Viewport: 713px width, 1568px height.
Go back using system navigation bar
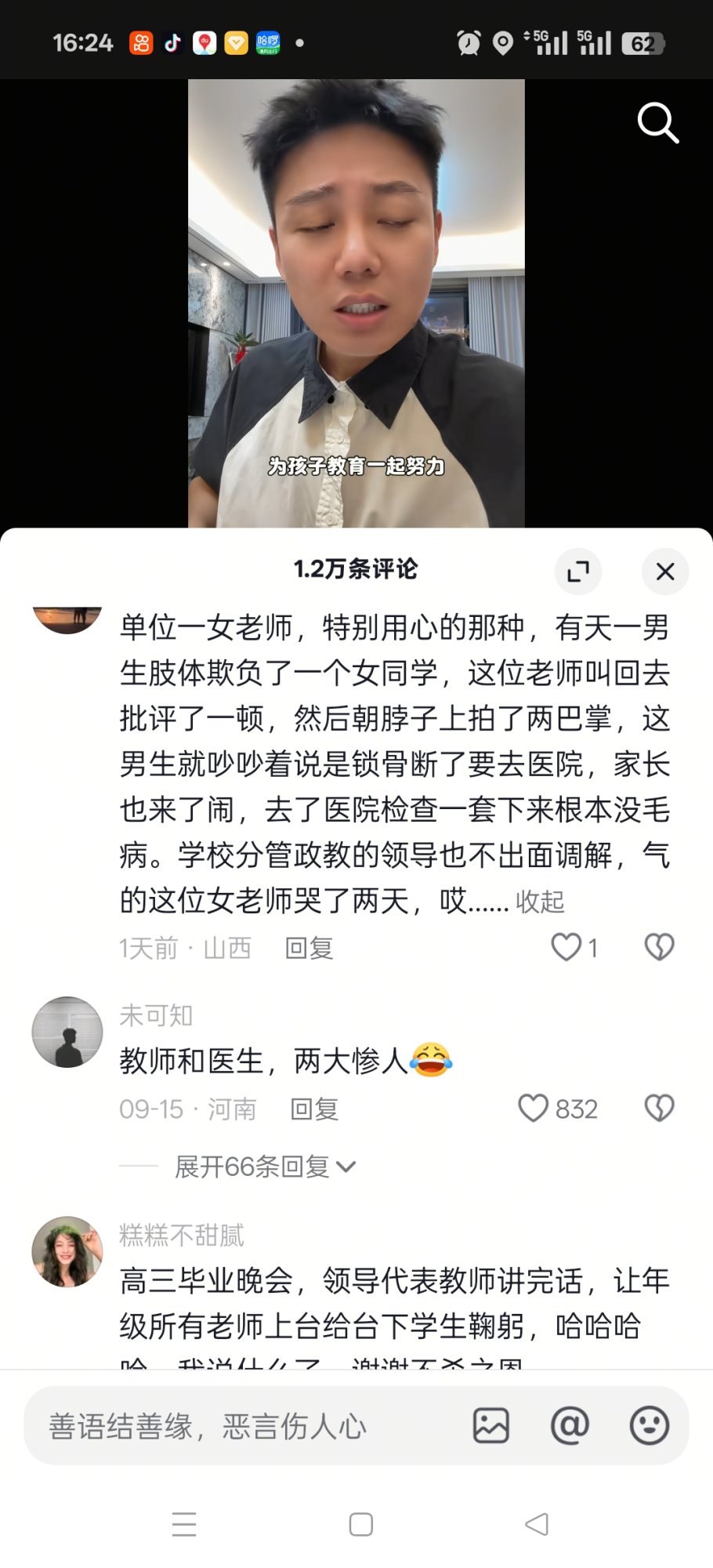click(537, 1524)
